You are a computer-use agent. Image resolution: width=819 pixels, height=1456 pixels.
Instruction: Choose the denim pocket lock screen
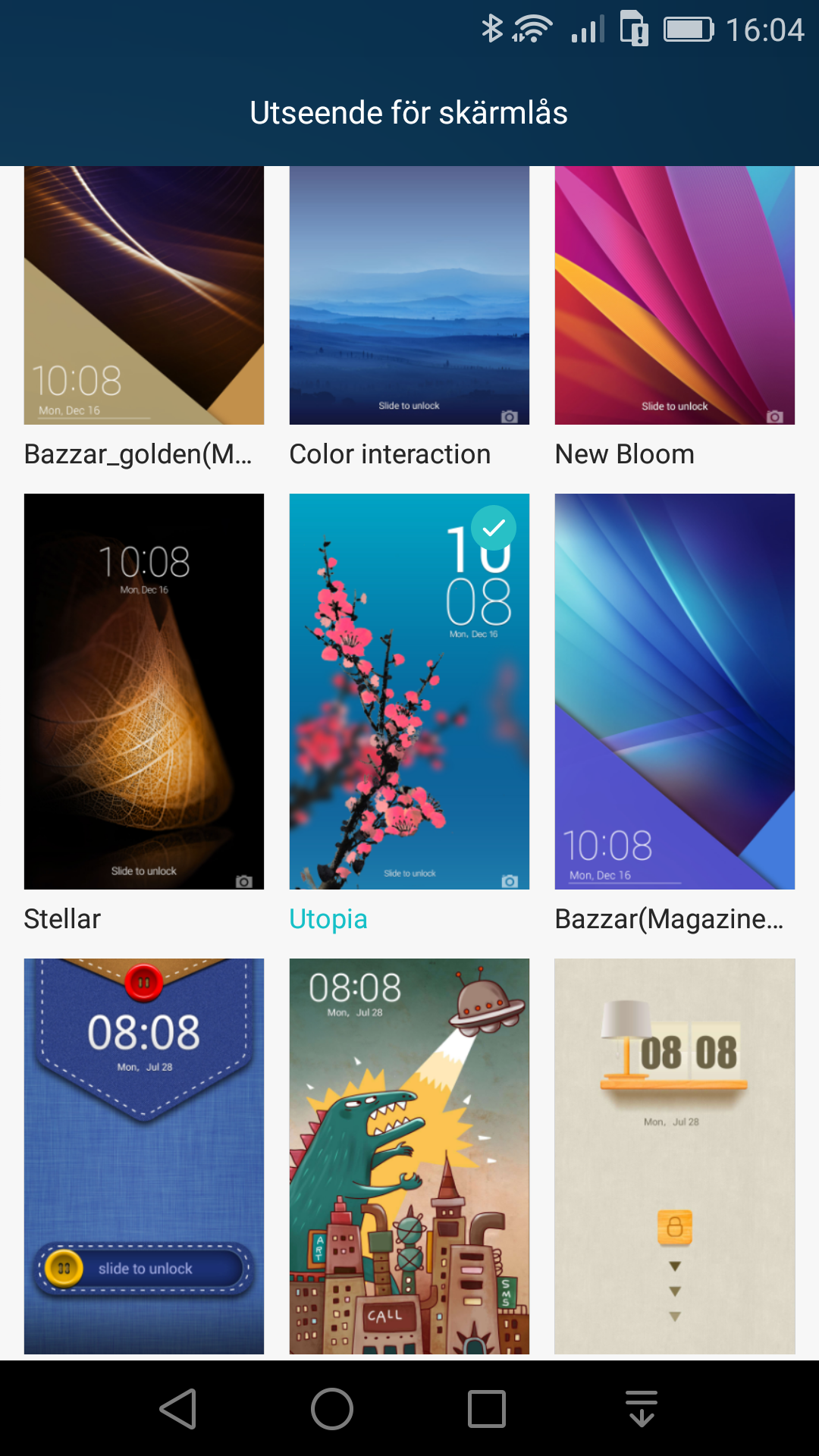[x=144, y=1156]
